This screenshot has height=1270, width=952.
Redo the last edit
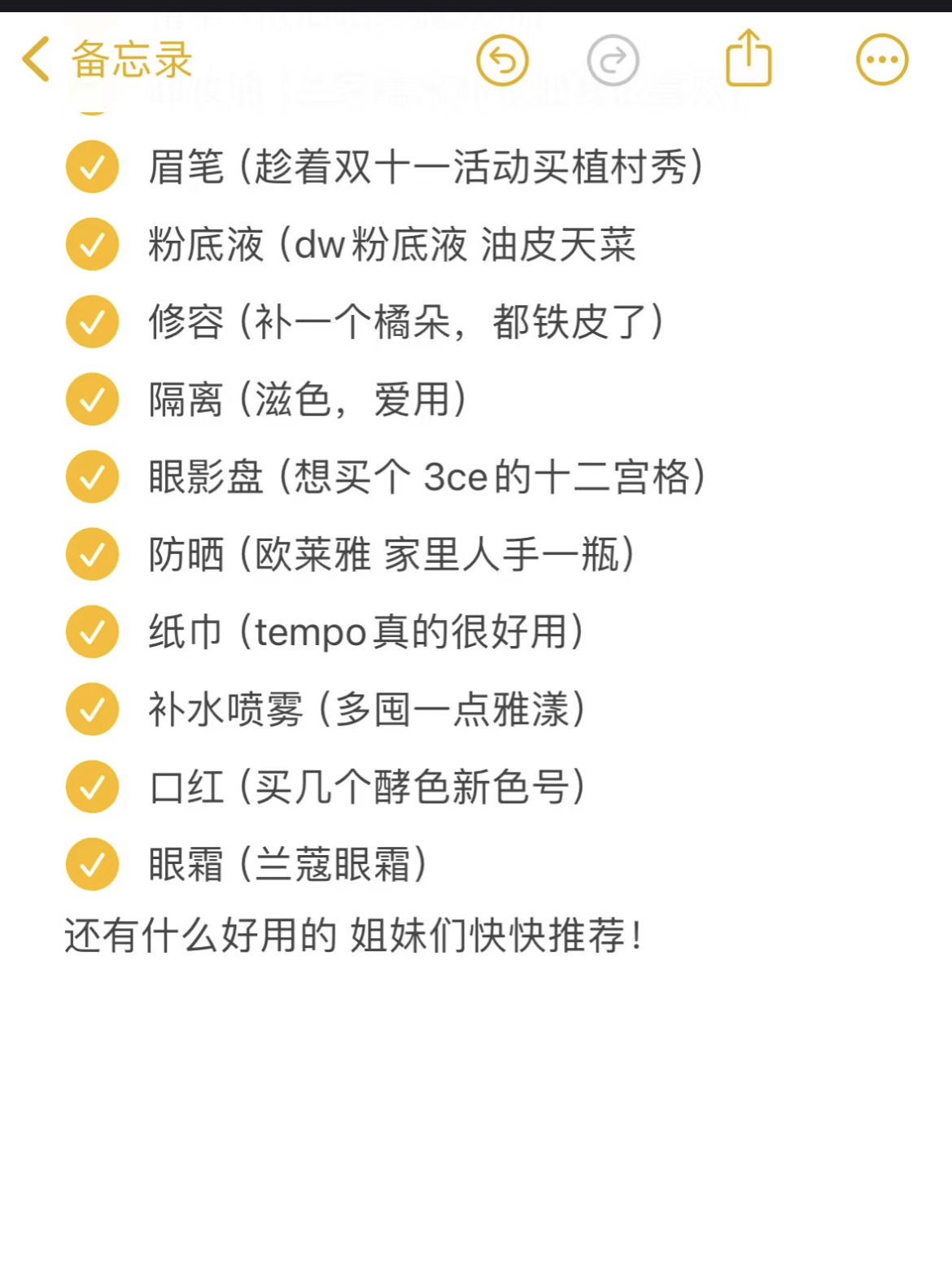(613, 60)
